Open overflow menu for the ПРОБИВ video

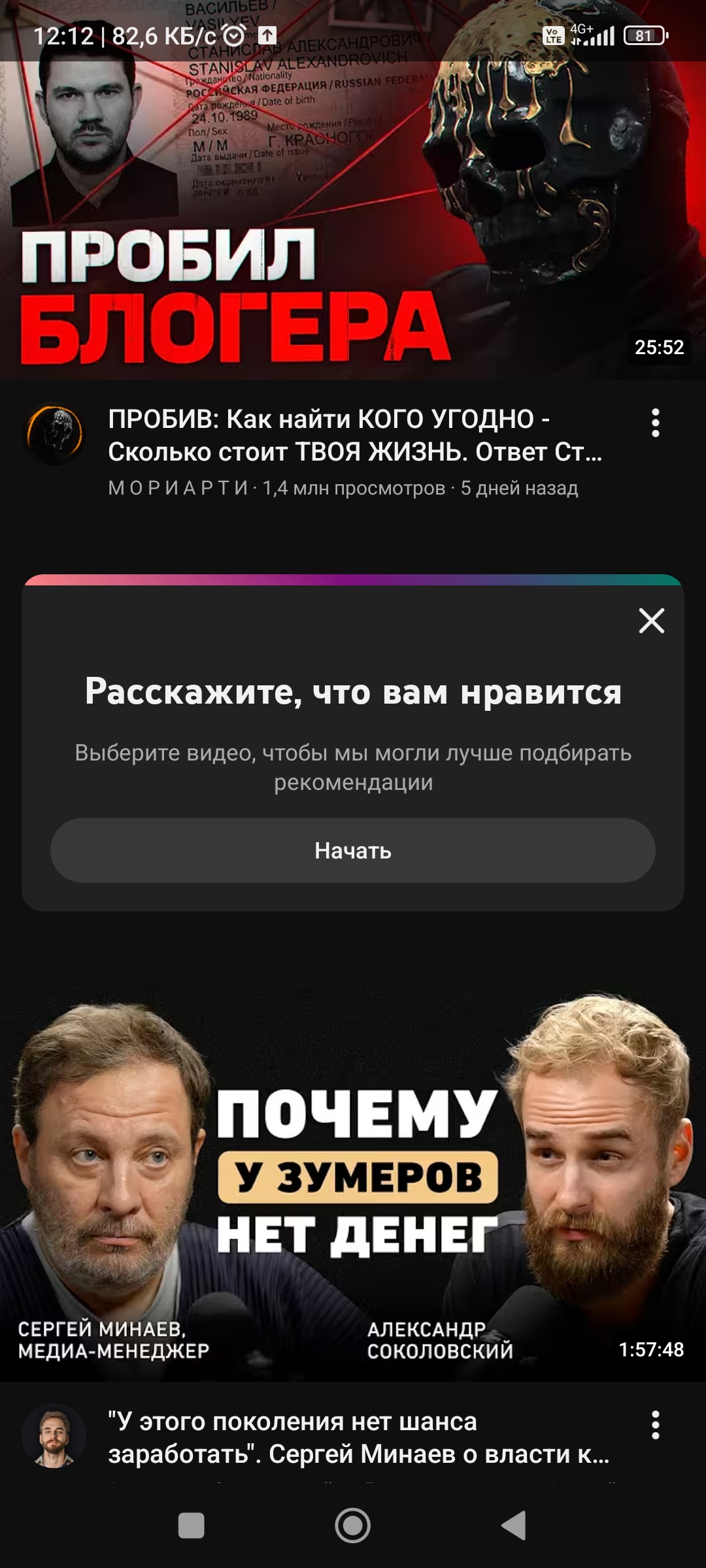(655, 423)
